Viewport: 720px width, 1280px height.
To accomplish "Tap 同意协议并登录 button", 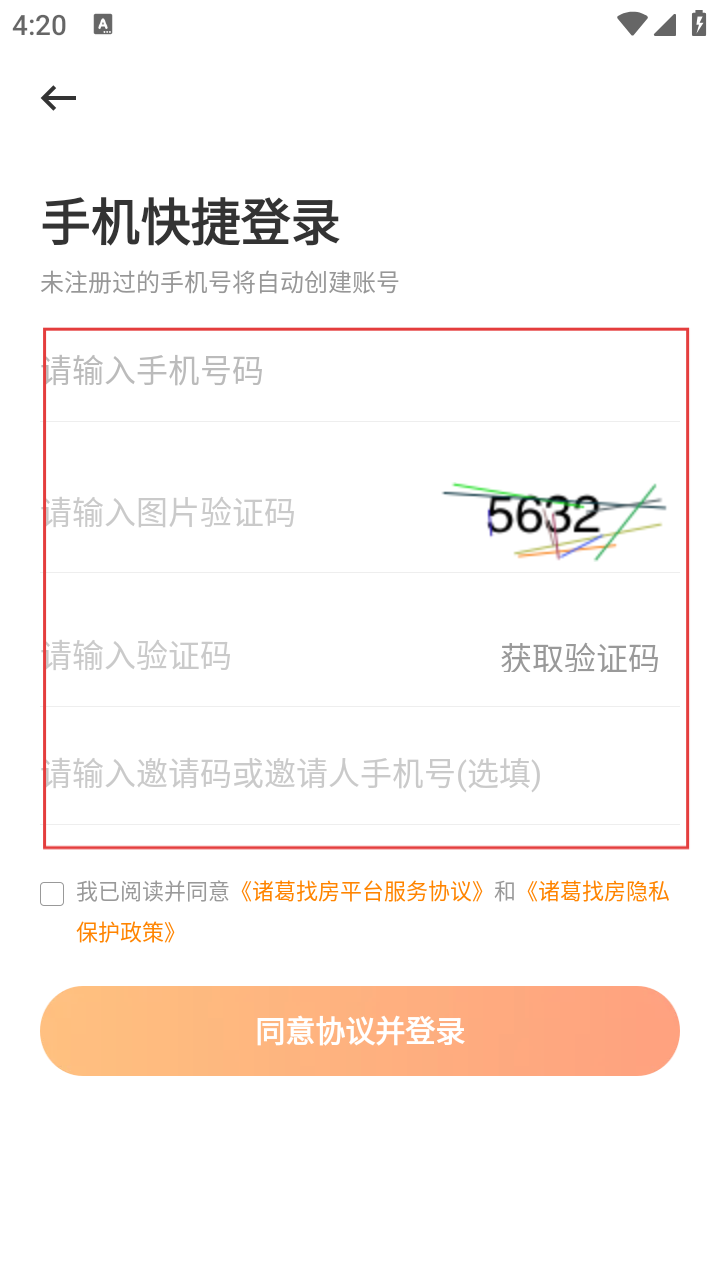I will pyautogui.click(x=360, y=1031).
